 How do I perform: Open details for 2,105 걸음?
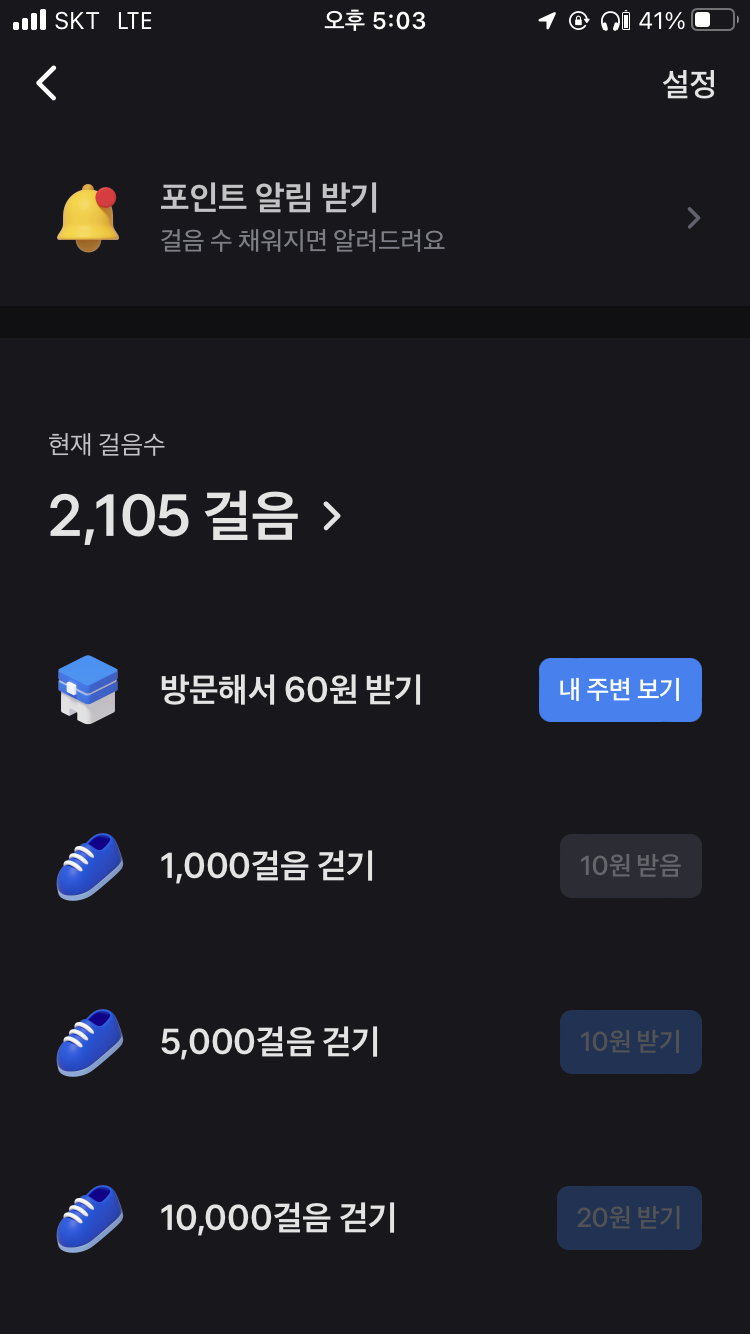(x=196, y=516)
